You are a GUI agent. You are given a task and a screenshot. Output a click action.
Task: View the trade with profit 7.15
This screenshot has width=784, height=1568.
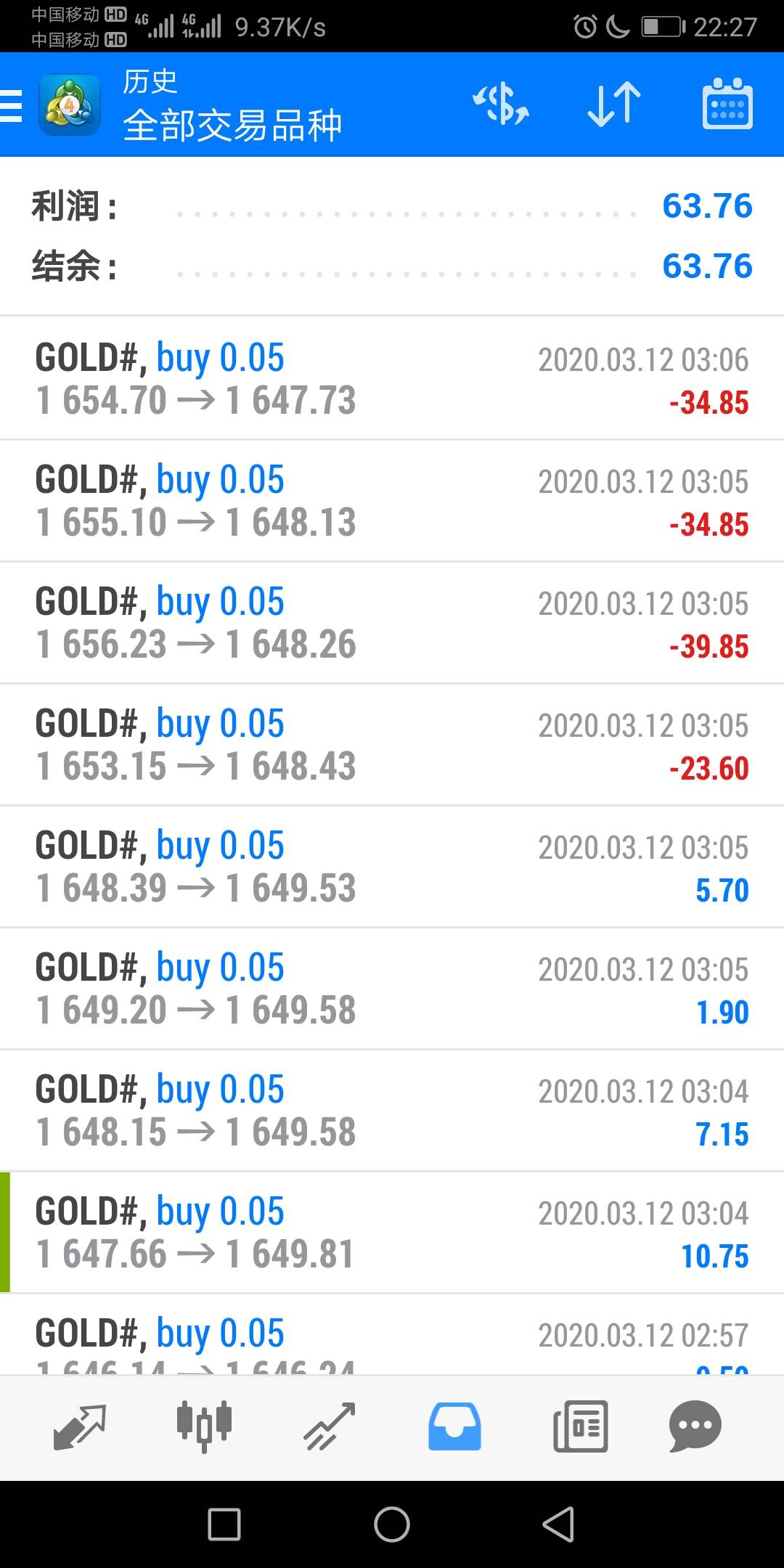click(392, 1110)
